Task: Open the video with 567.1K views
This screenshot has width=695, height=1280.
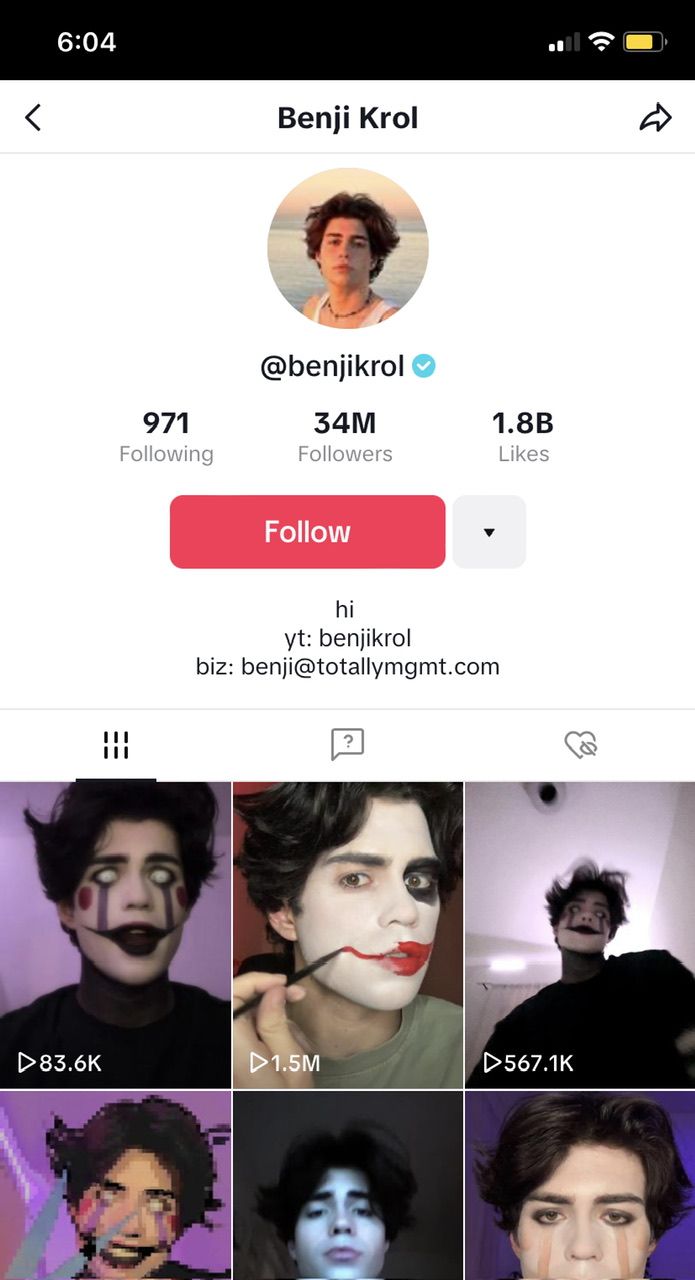Action: pyautogui.click(x=580, y=935)
